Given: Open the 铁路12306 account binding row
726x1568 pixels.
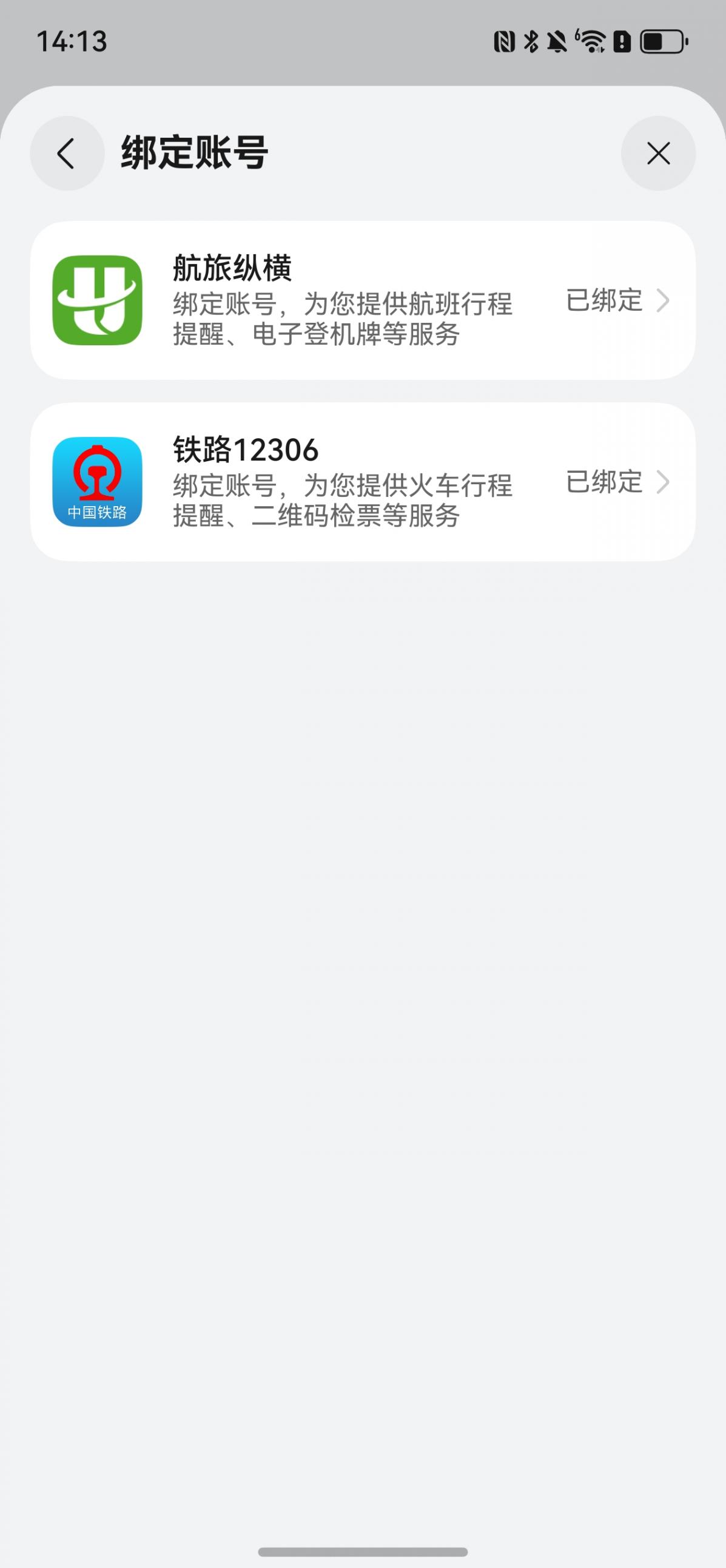Looking at the screenshot, I should pos(363,481).
